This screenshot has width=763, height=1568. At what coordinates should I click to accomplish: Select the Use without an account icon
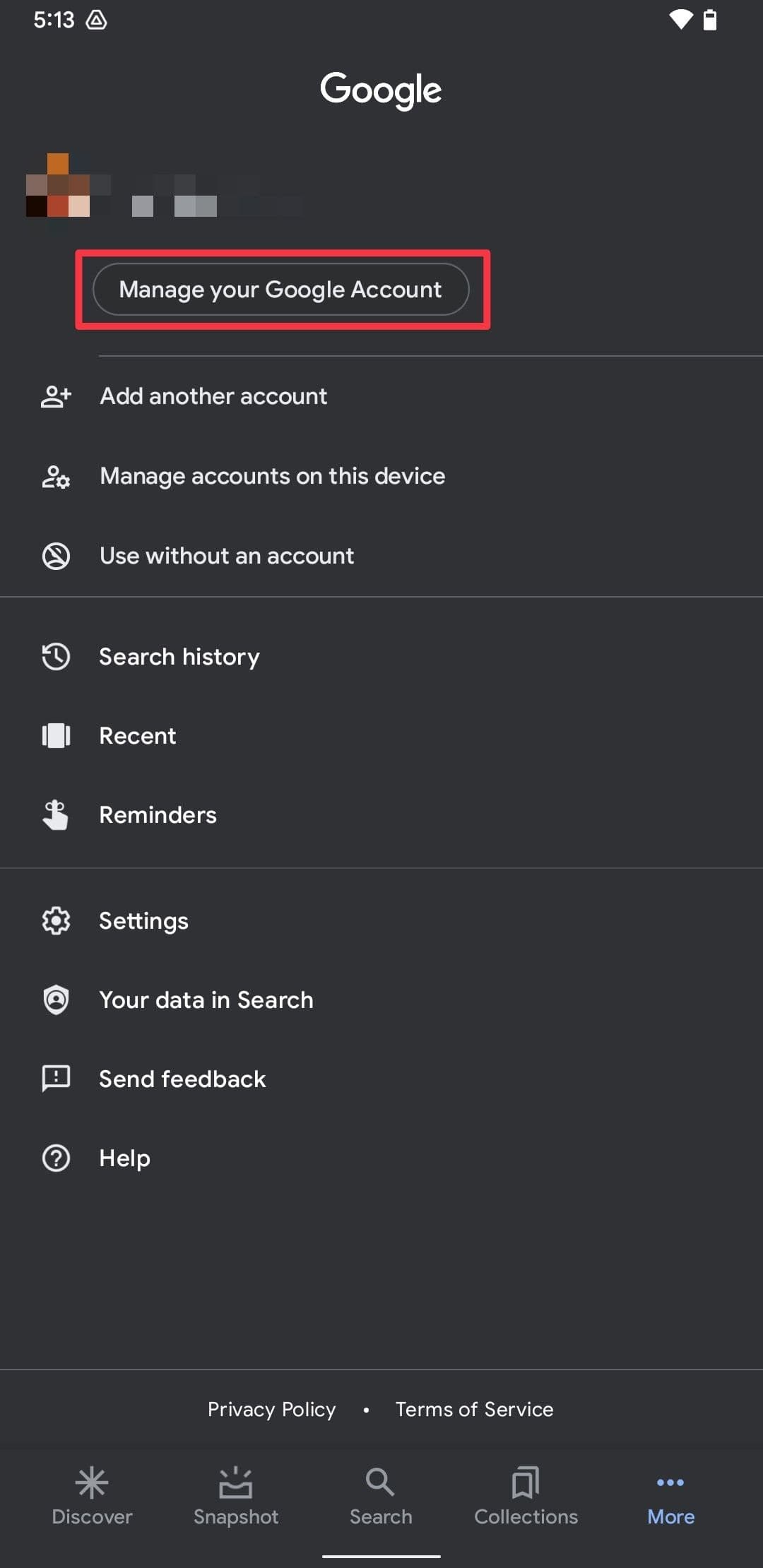point(56,555)
